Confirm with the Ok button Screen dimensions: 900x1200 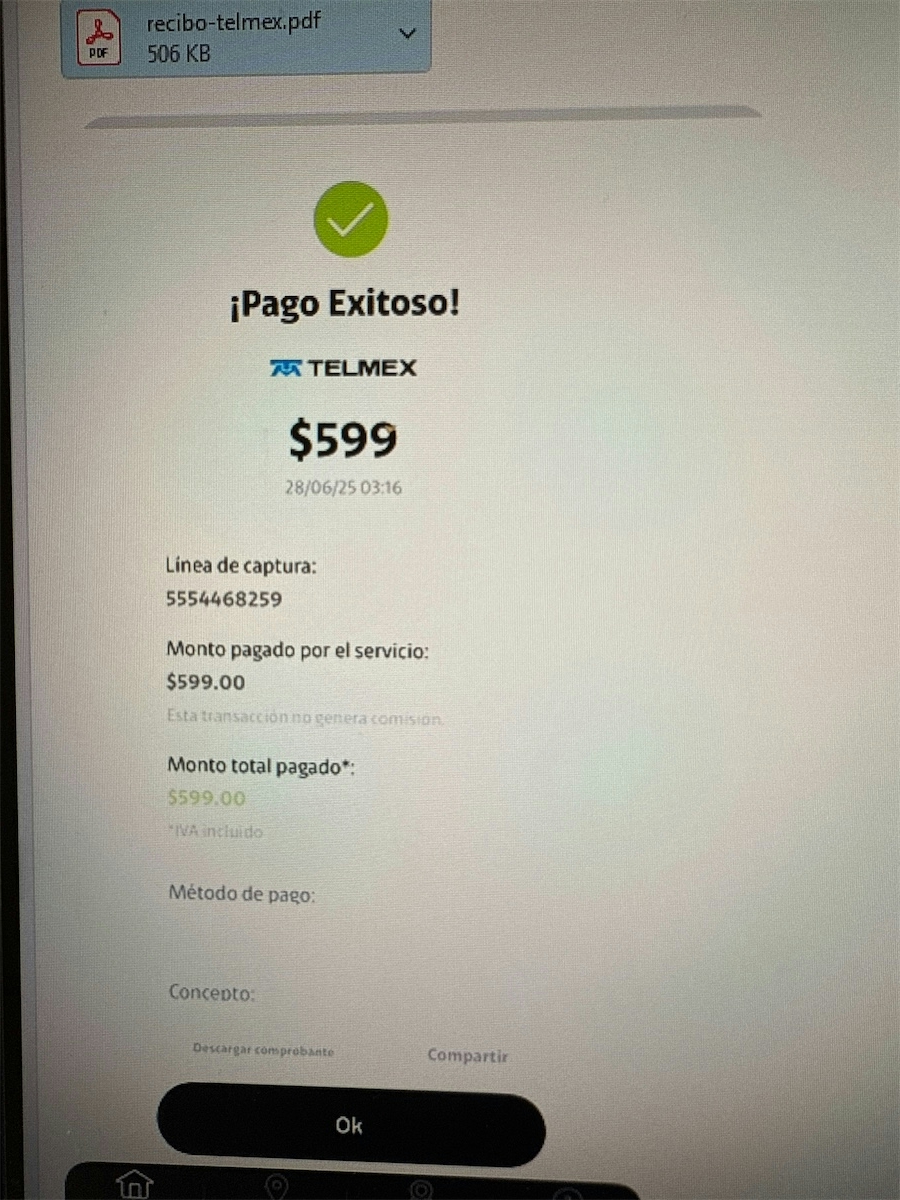pos(350,1126)
